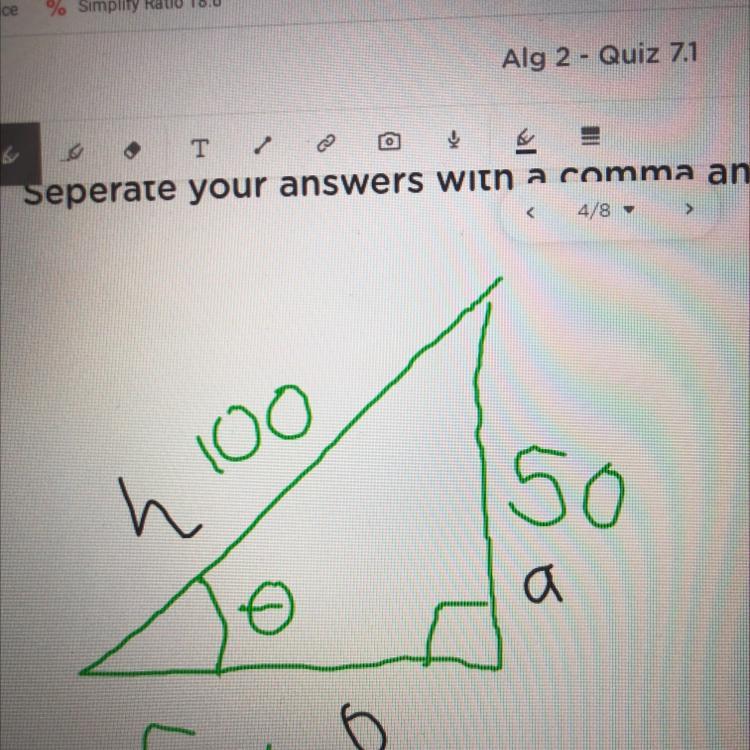
Task: Select the line drawing tool
Action: (263, 145)
